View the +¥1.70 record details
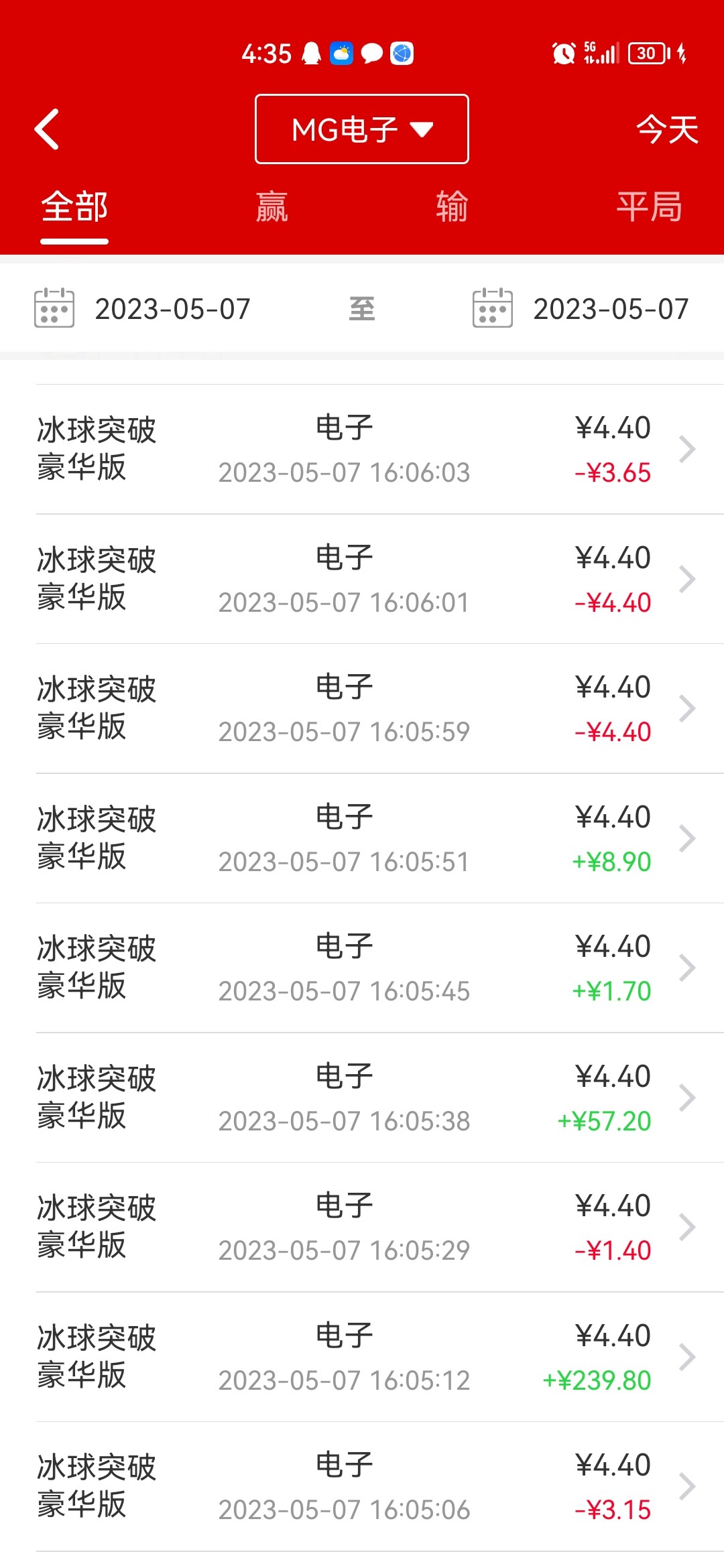The height and width of the screenshot is (1568, 724). (362, 968)
